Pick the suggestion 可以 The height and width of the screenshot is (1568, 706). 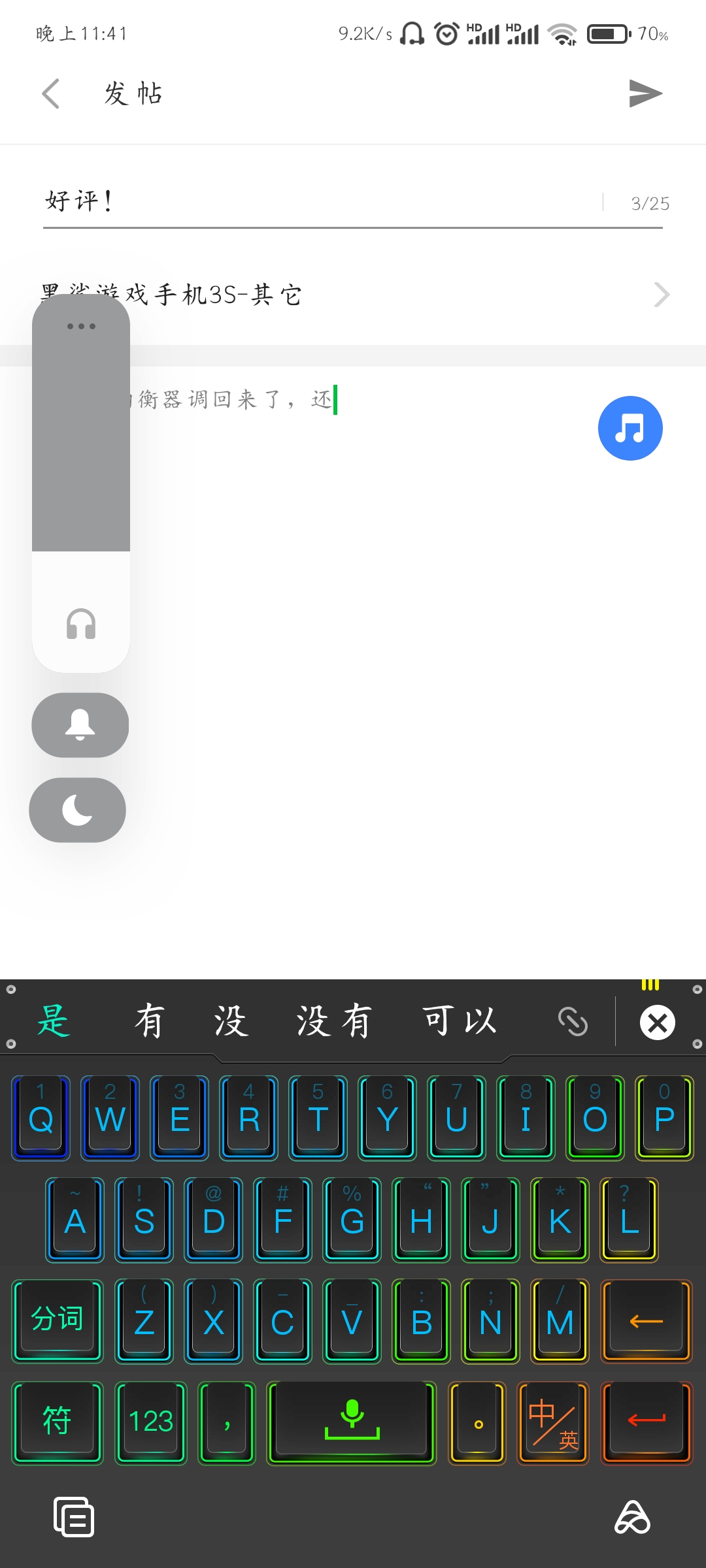click(460, 1021)
